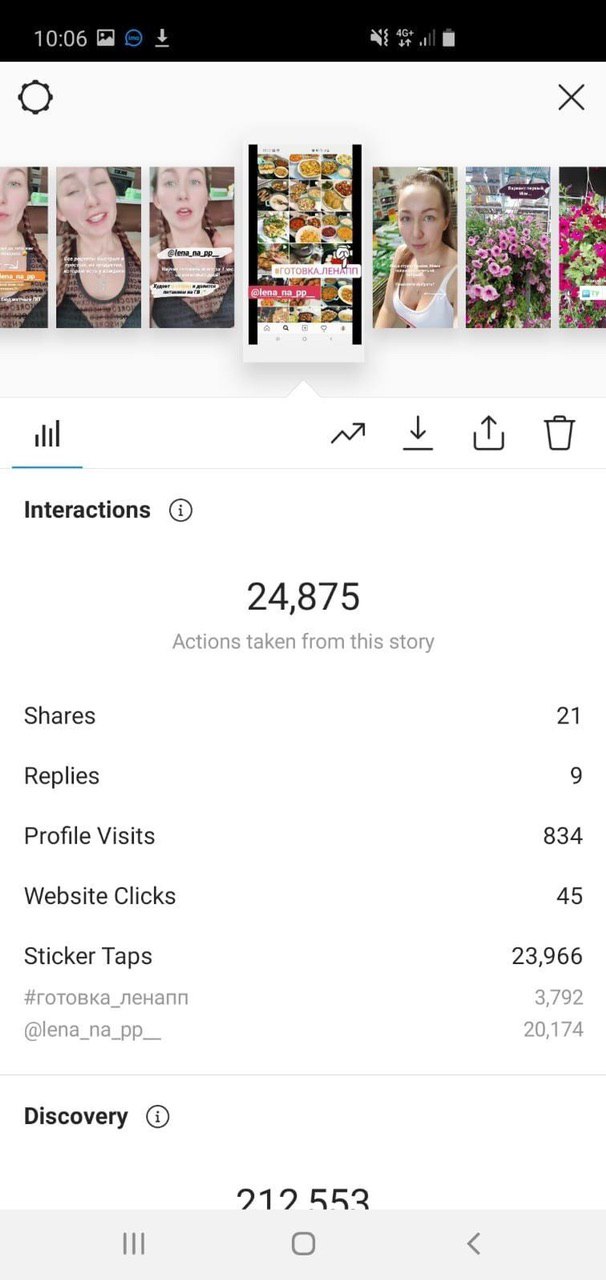Viewport: 606px width, 1280px height.
Task: Tap the promote trending-arrow icon
Action: pos(348,433)
